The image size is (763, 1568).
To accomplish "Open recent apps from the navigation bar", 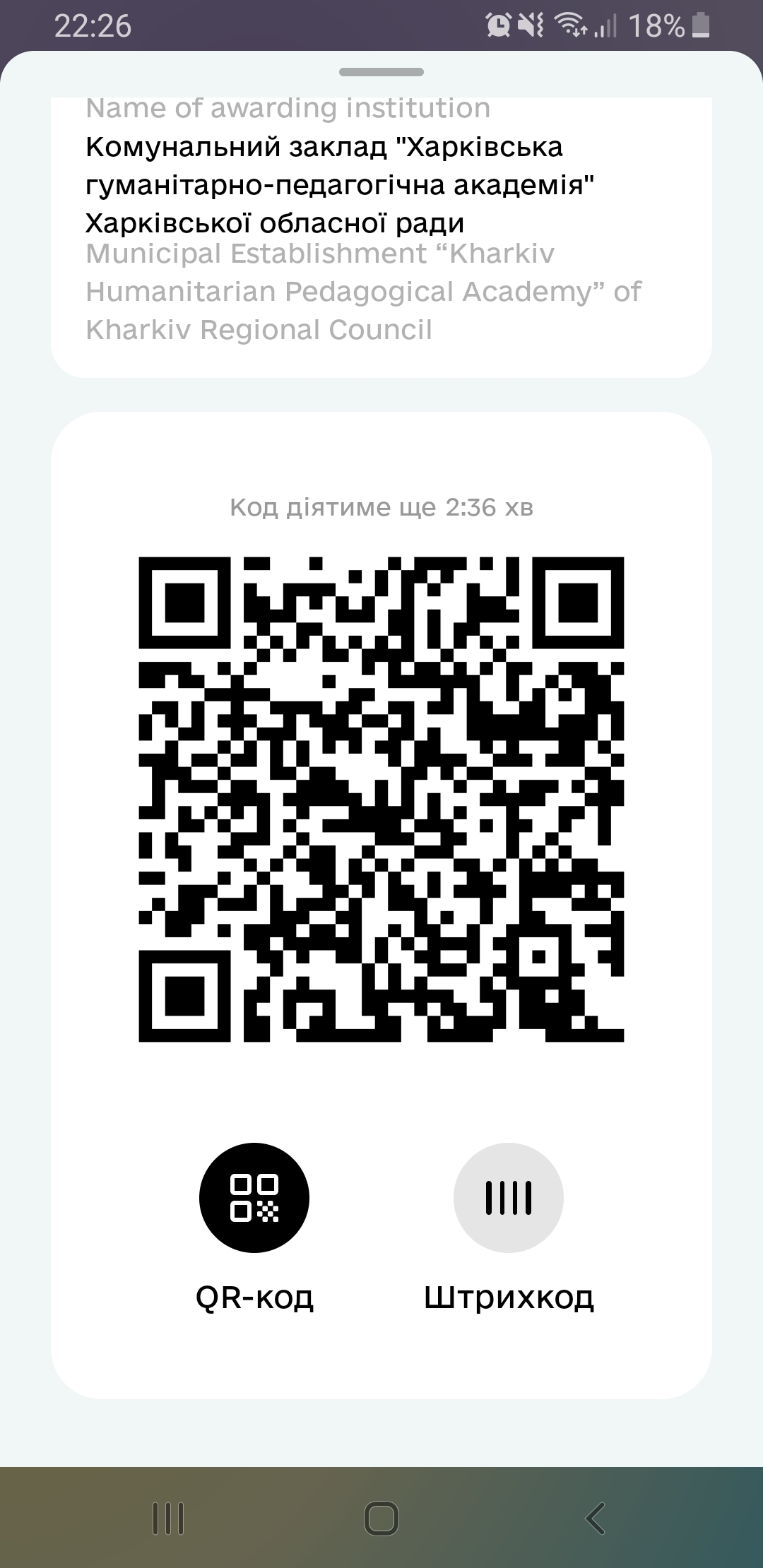I will click(168, 1518).
